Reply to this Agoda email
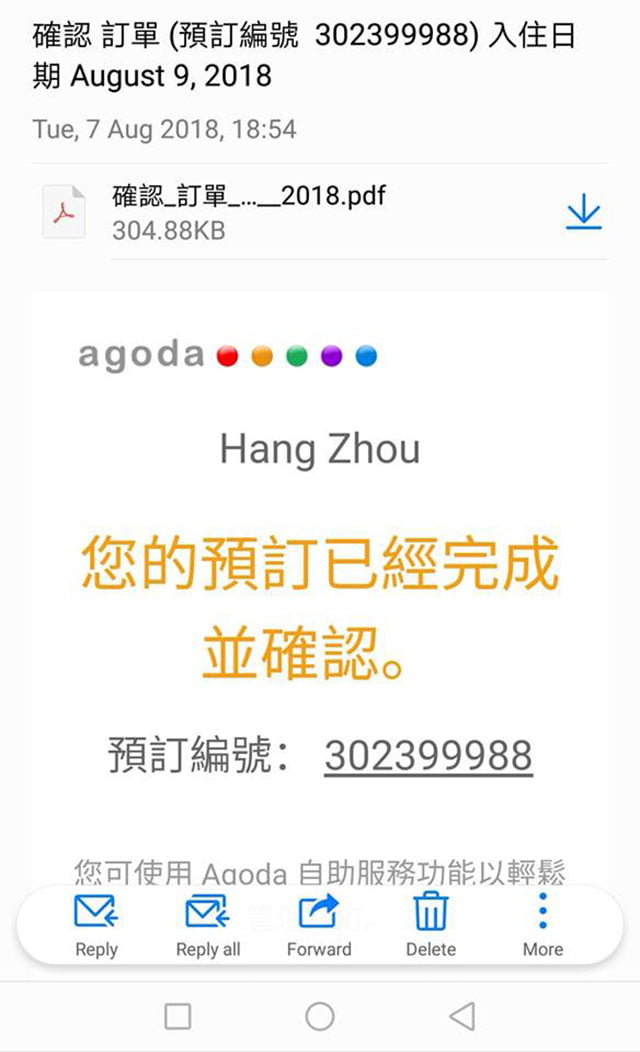Image resolution: width=640 pixels, height=1052 pixels. [97, 925]
